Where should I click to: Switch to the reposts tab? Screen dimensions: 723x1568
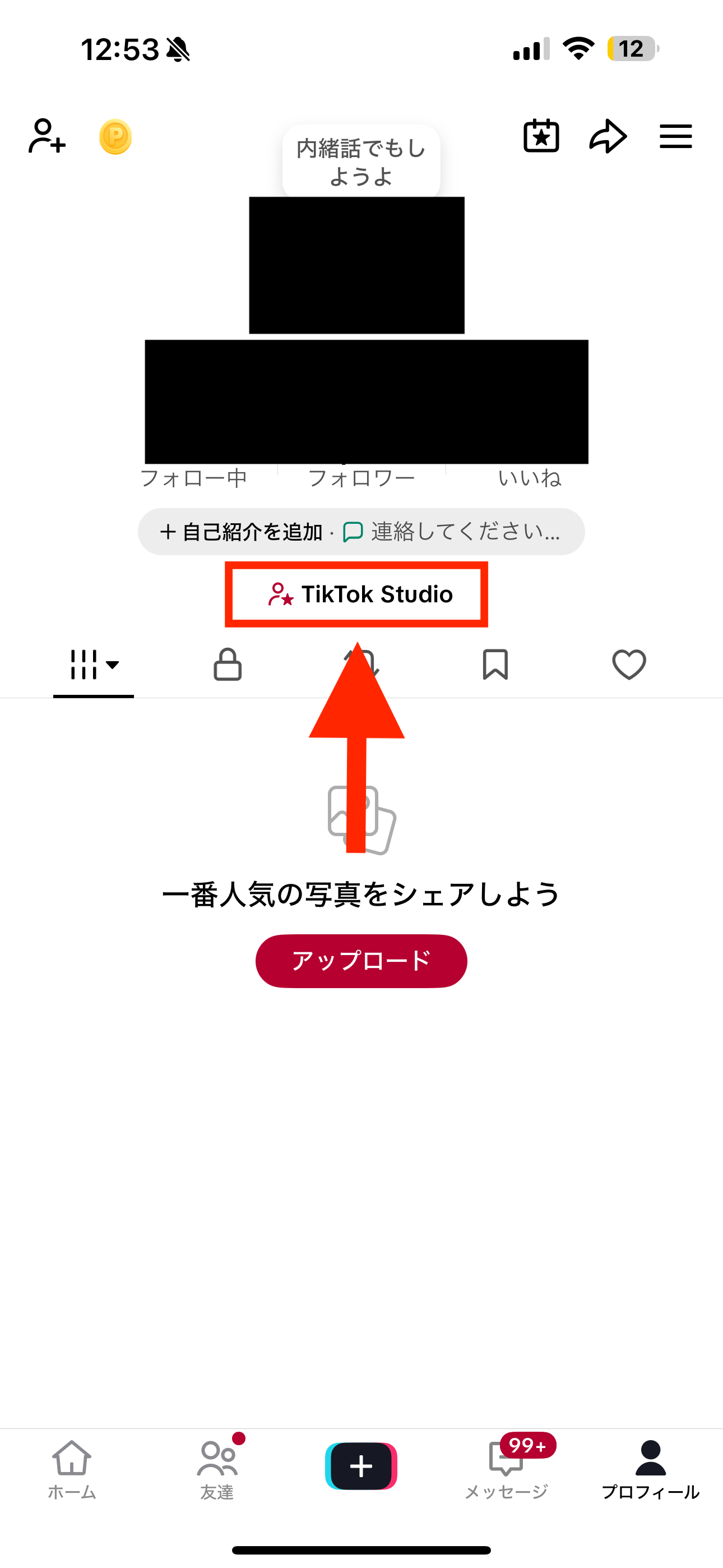tap(361, 665)
